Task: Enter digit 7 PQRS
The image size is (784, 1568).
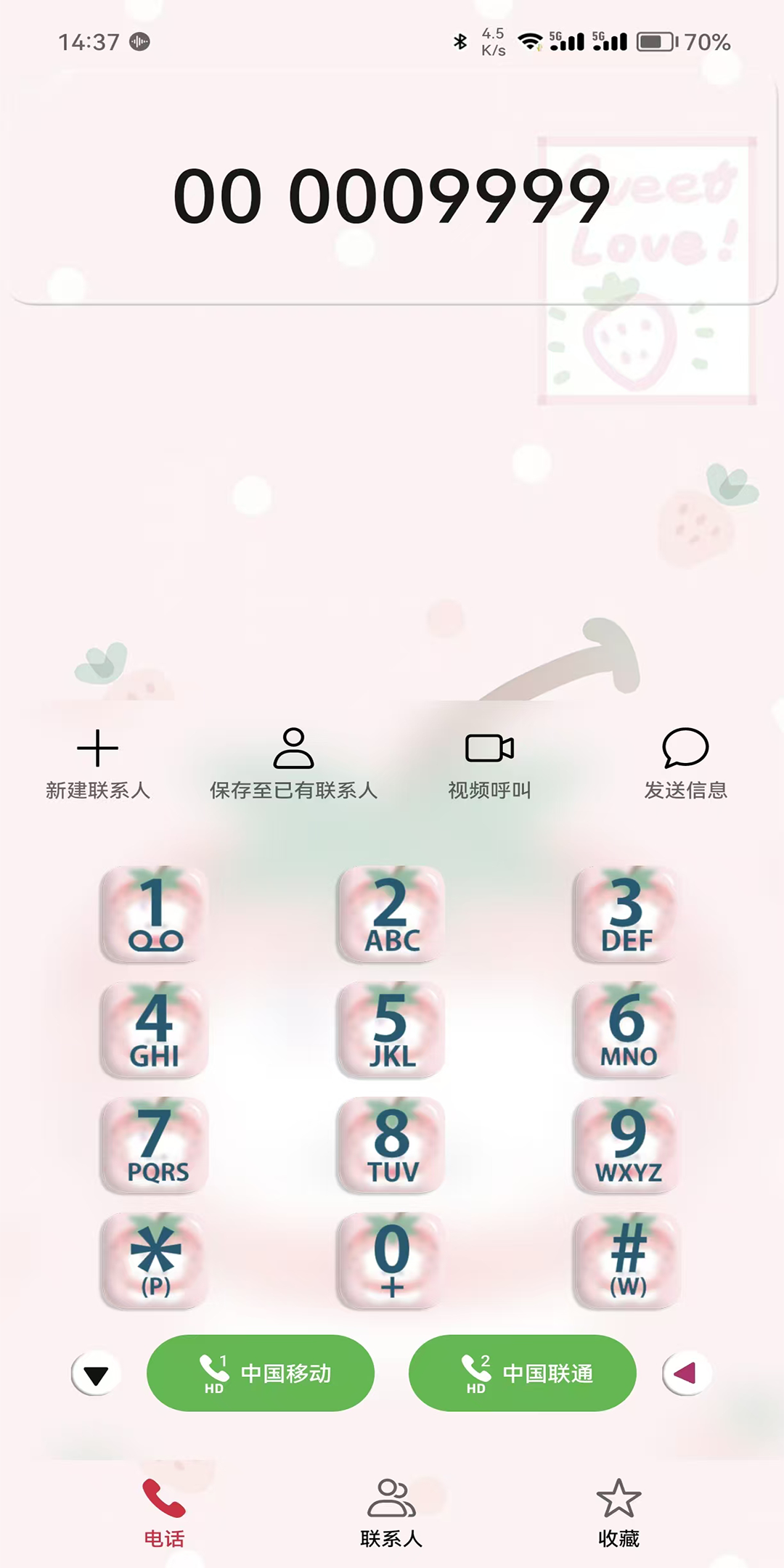Action: point(155,1145)
